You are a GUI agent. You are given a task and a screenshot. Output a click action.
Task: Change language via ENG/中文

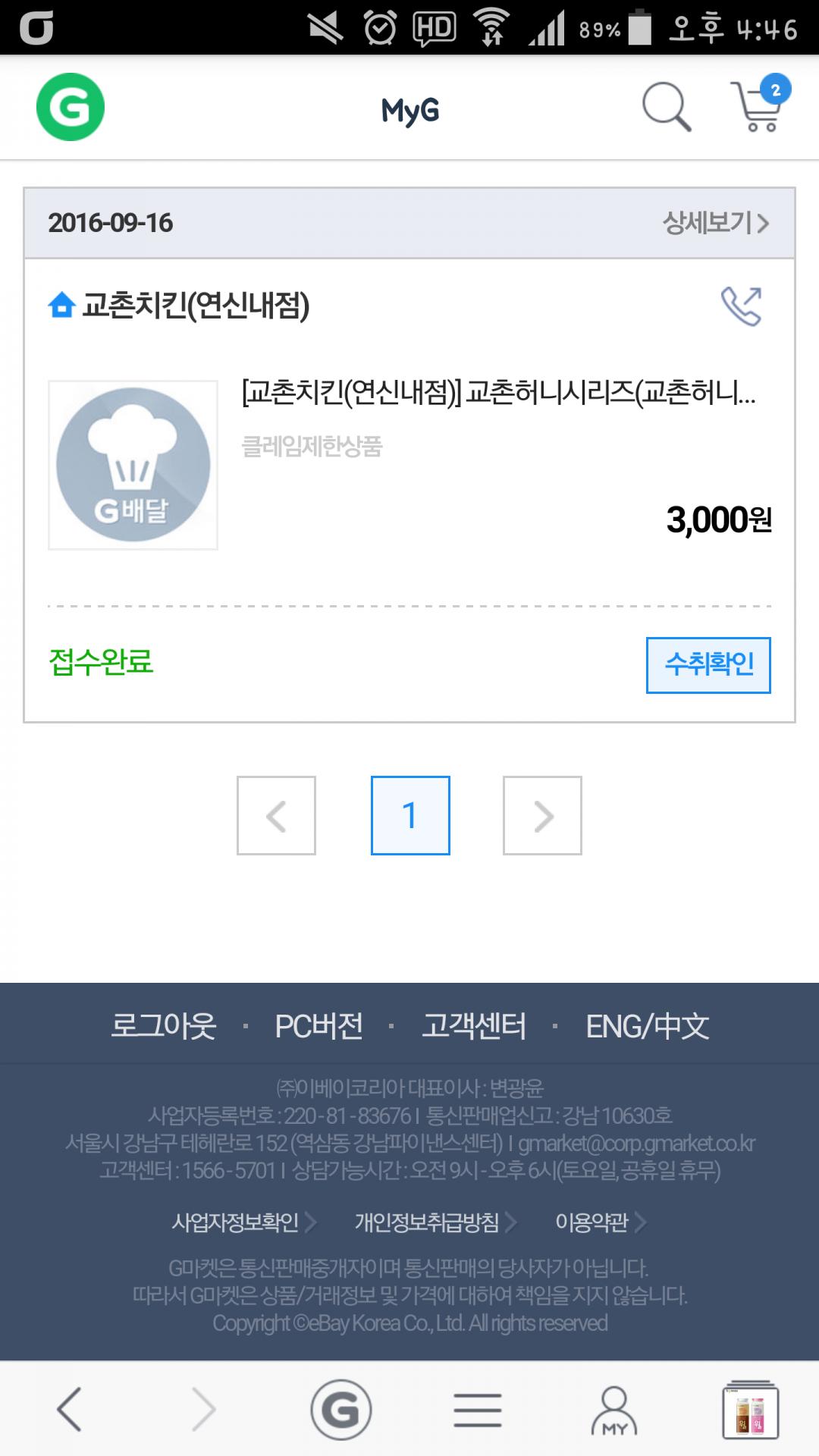click(x=647, y=1026)
